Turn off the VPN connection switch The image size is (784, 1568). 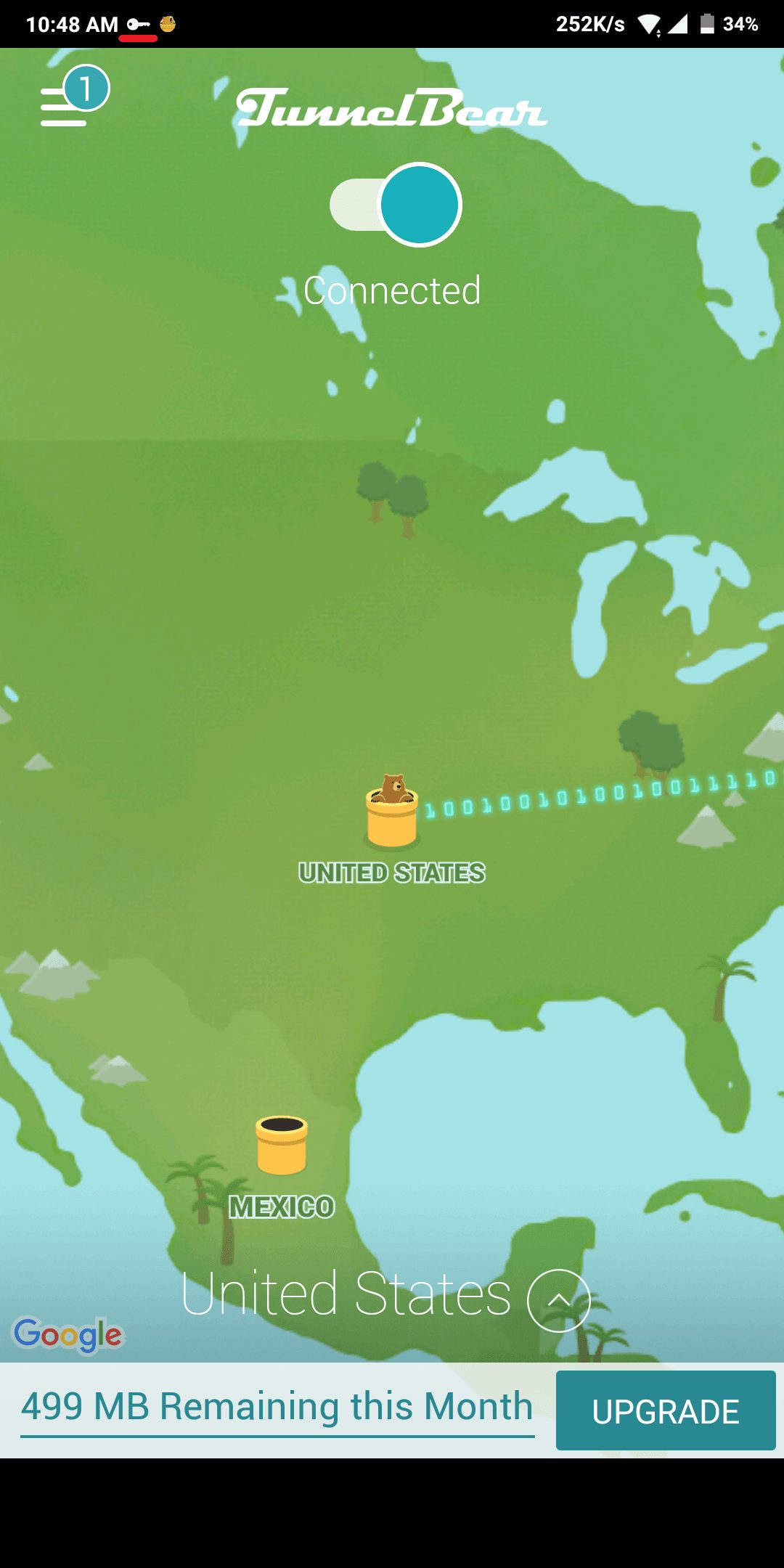[x=396, y=205]
